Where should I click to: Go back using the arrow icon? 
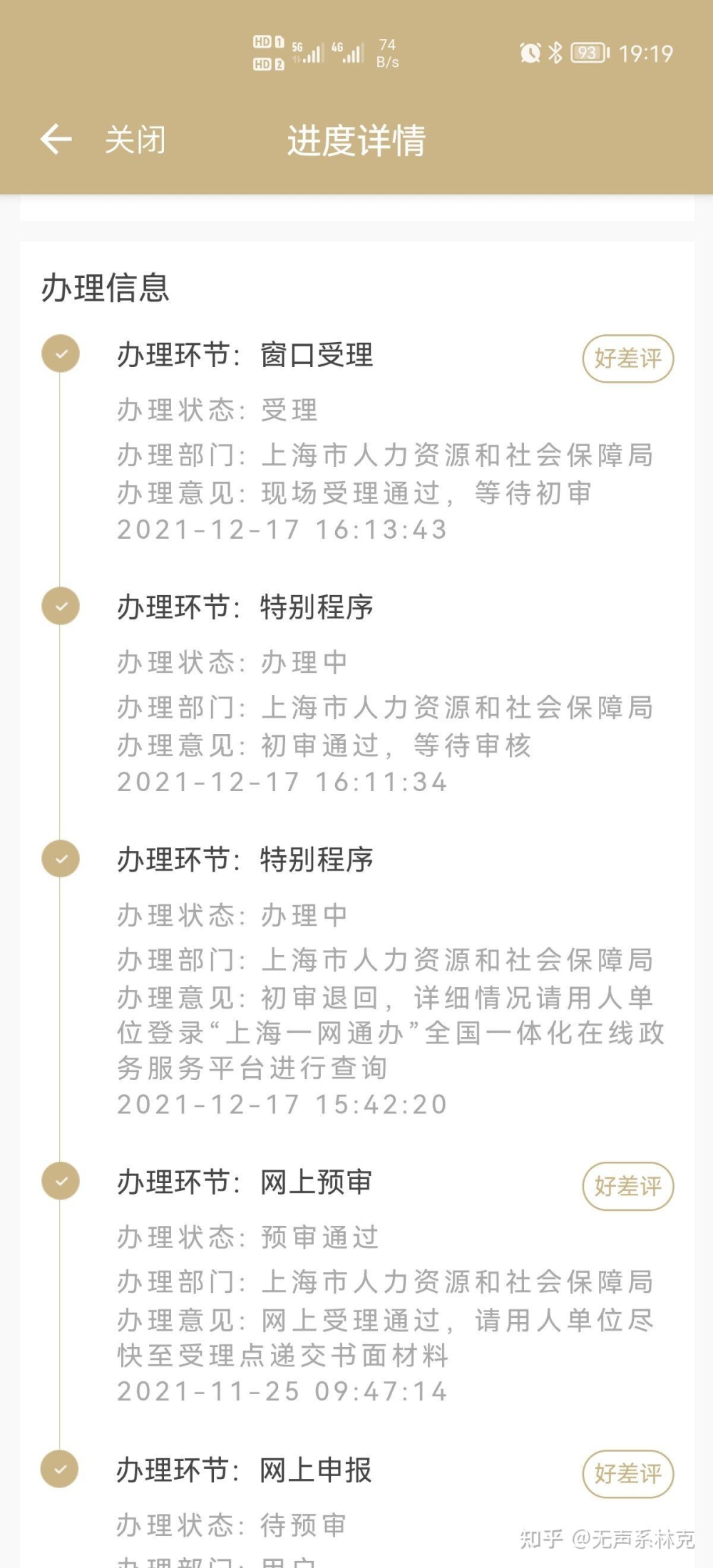[x=56, y=139]
